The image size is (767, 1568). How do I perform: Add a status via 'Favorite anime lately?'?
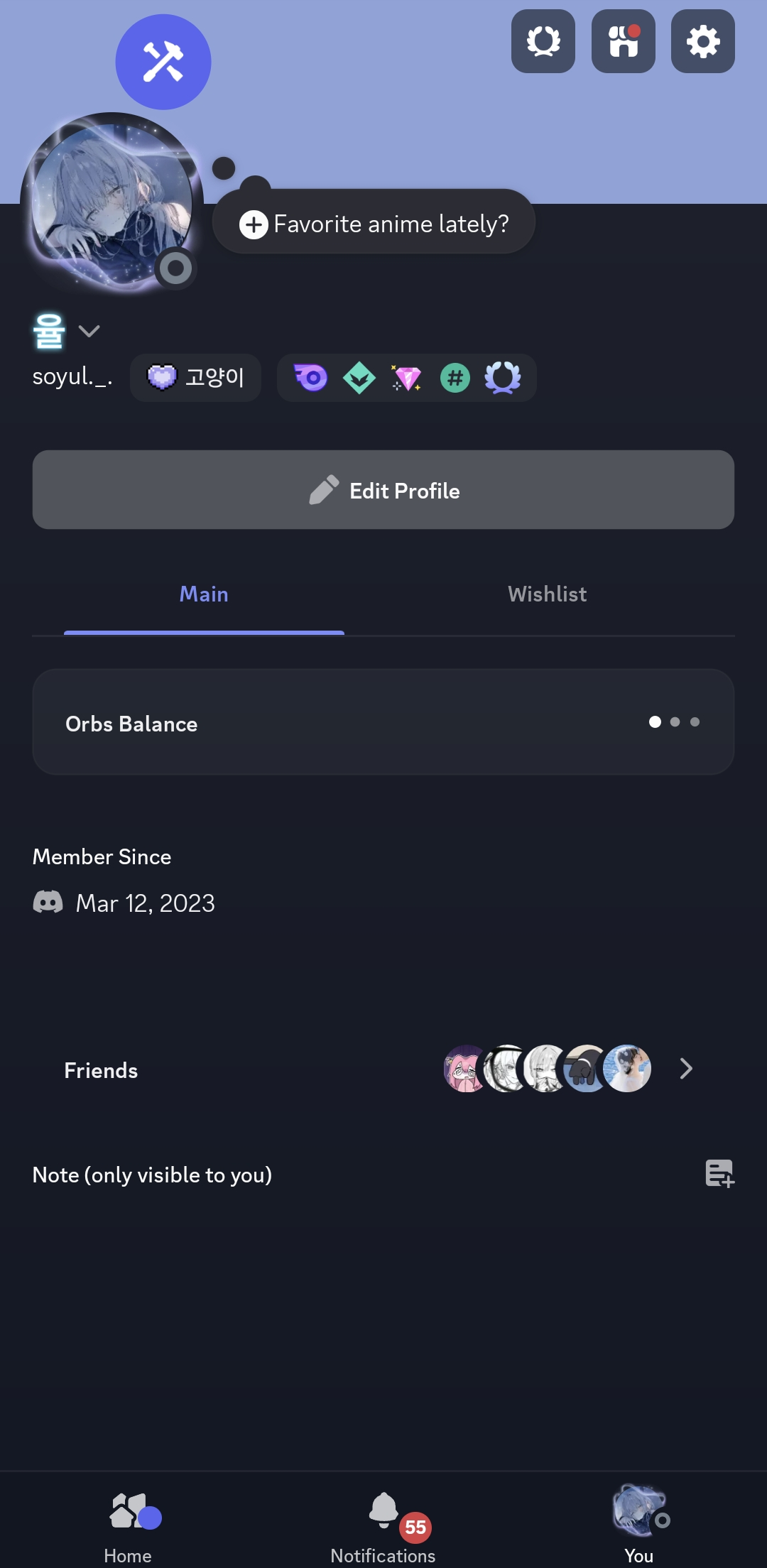coord(374,224)
